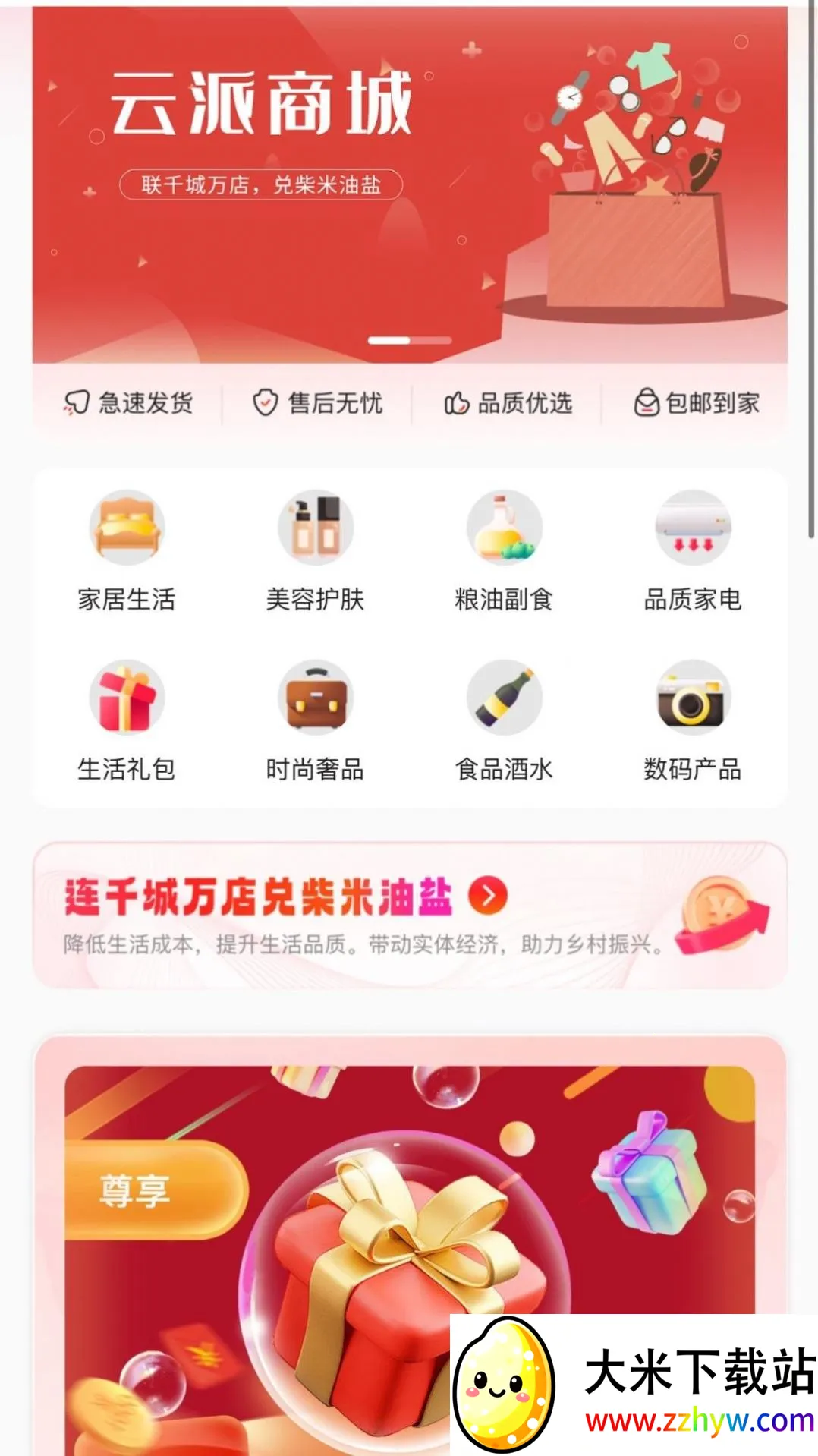Image resolution: width=818 pixels, height=1456 pixels.
Task: Select the 数码产品 camera icon
Action: [x=693, y=698]
